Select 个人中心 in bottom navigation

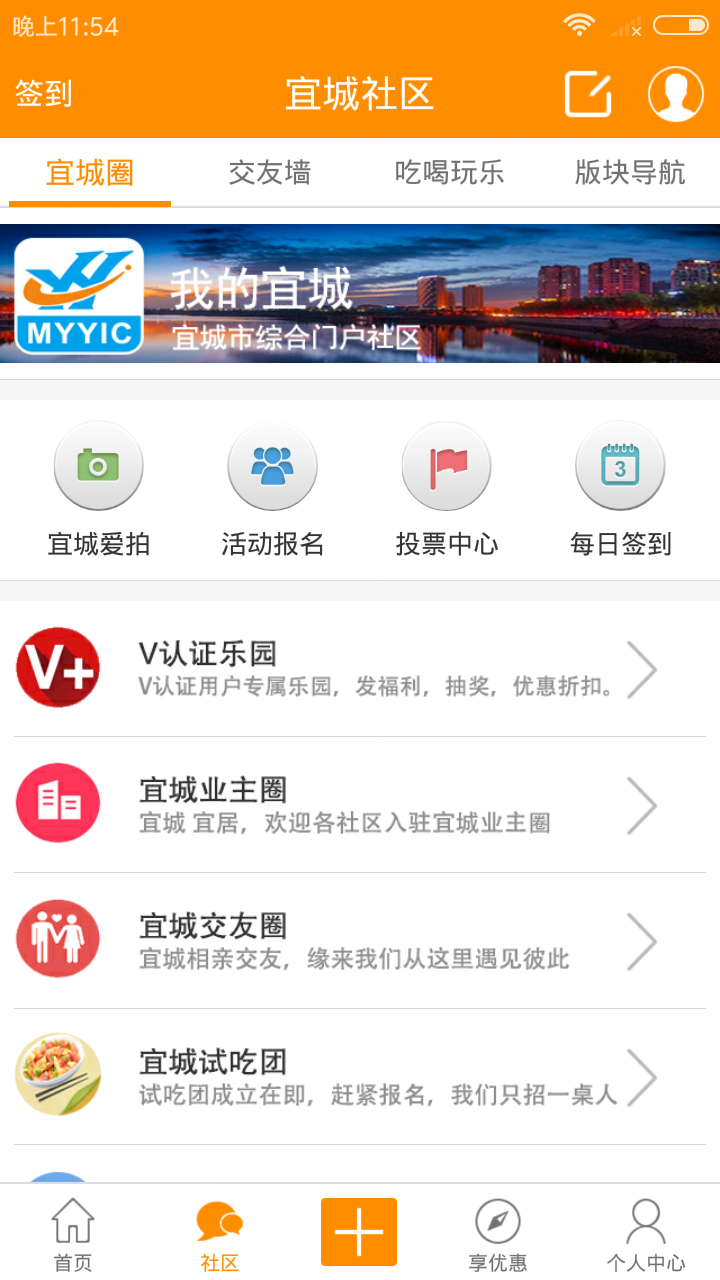pos(646,1232)
